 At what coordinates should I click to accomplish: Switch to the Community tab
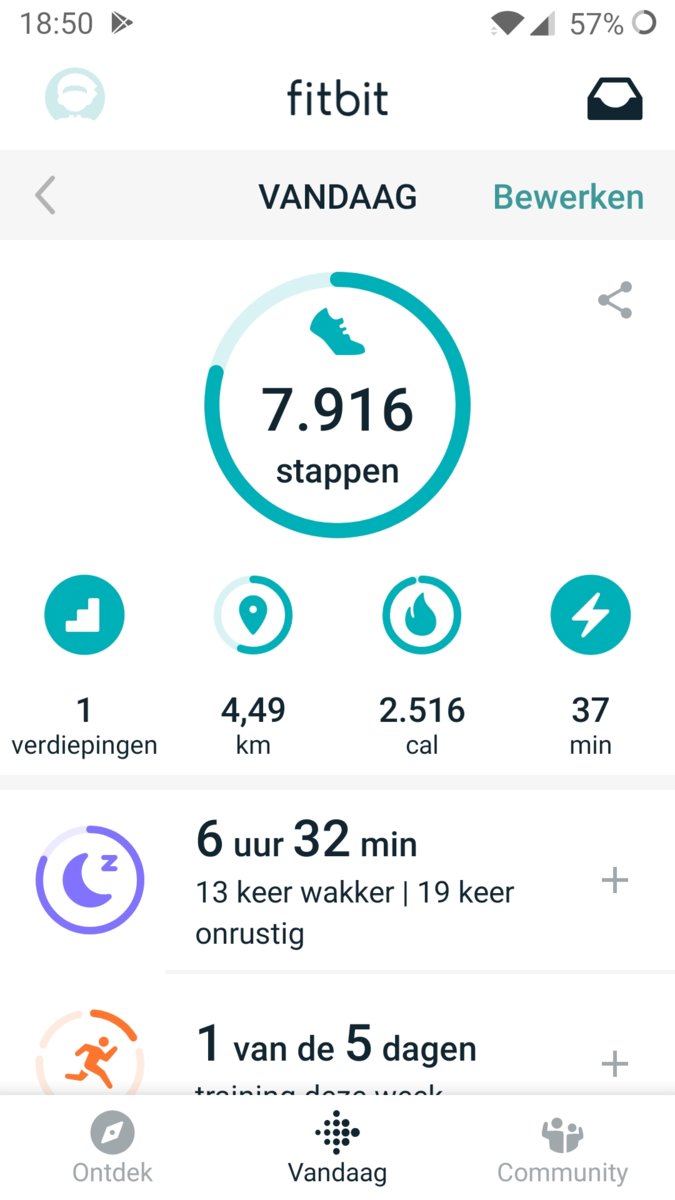pos(562,1148)
